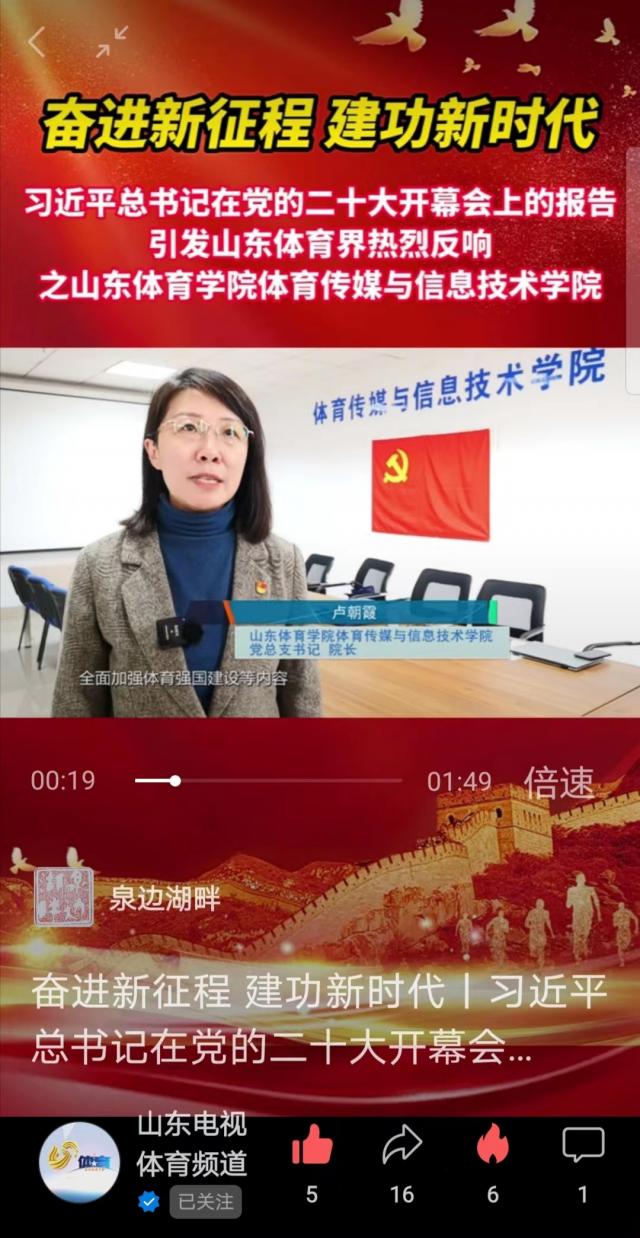This screenshot has width=640, height=1238.
Task: Tap the flame hot icon
Action: [x=493, y=1147]
